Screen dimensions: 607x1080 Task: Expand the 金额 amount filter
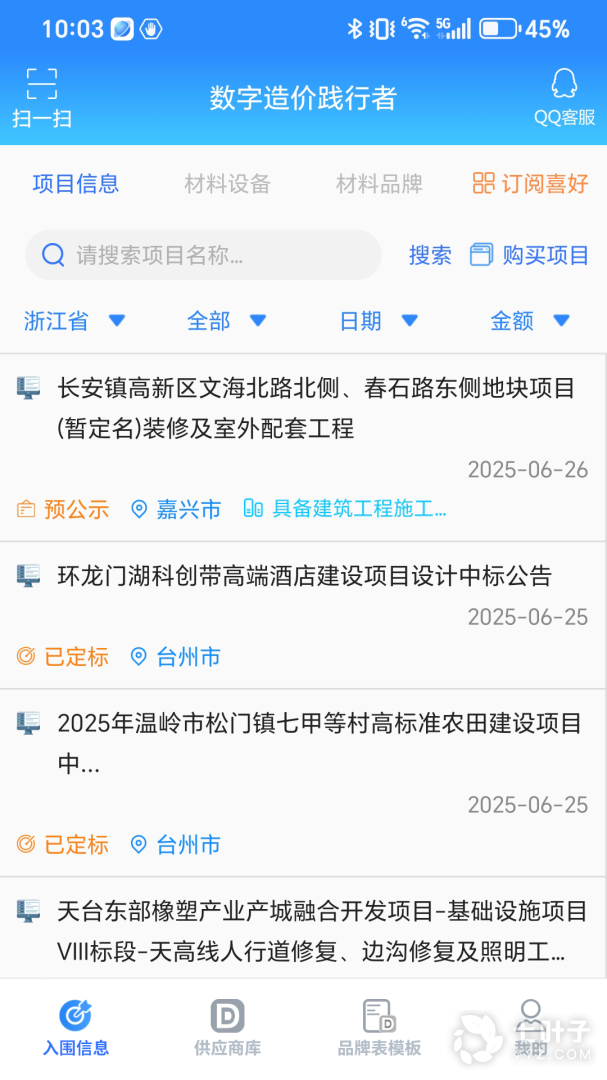[530, 321]
